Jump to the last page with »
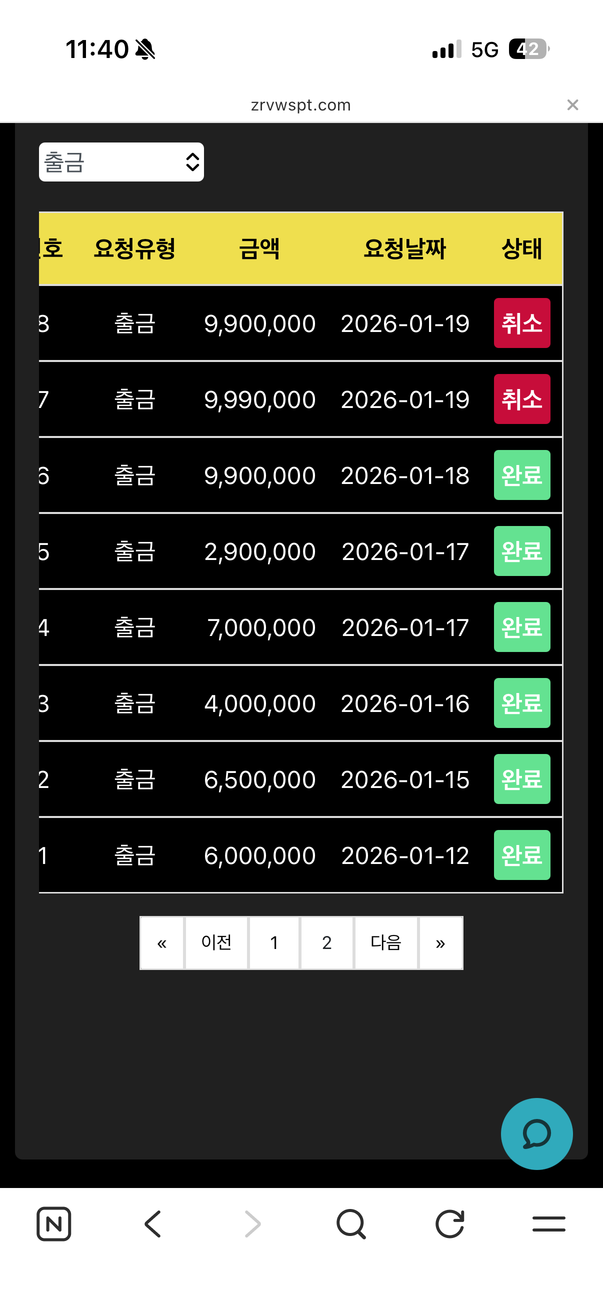Screen dimensions: 603x1311 pos(440,943)
